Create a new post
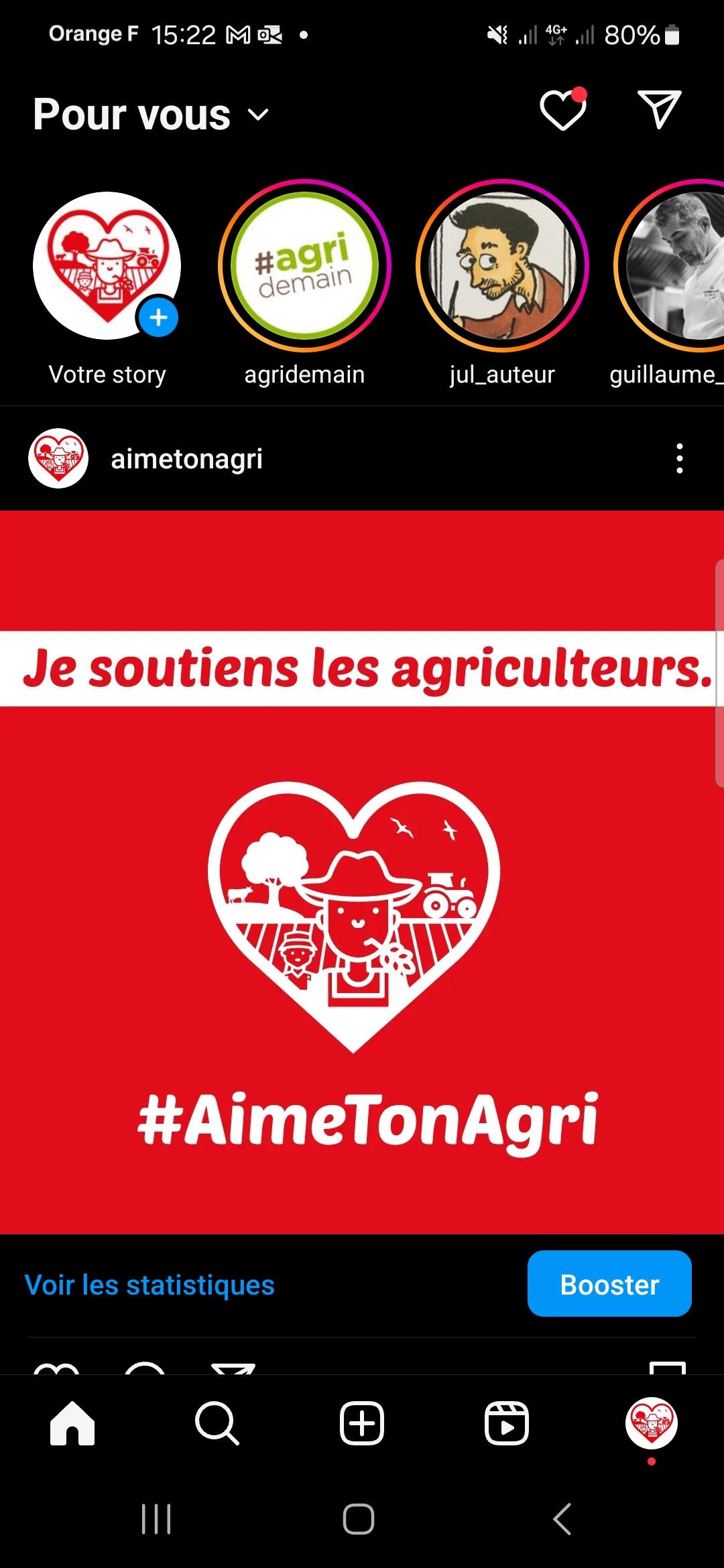Image resolution: width=724 pixels, height=1568 pixels. pos(362,1423)
